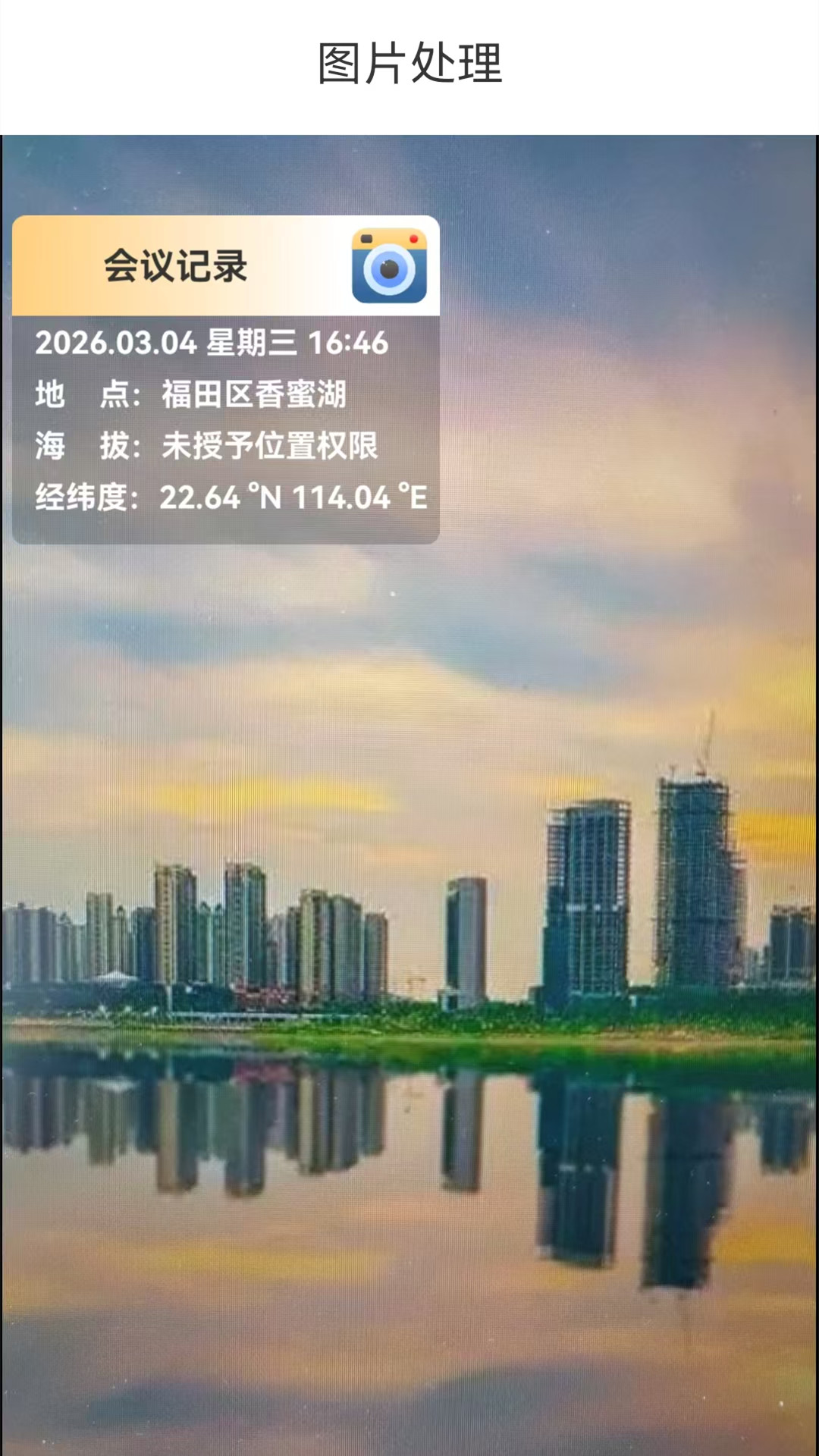This screenshot has width=819, height=1456.
Task: Click the 海拔 label in the watermark
Action: 85,447
